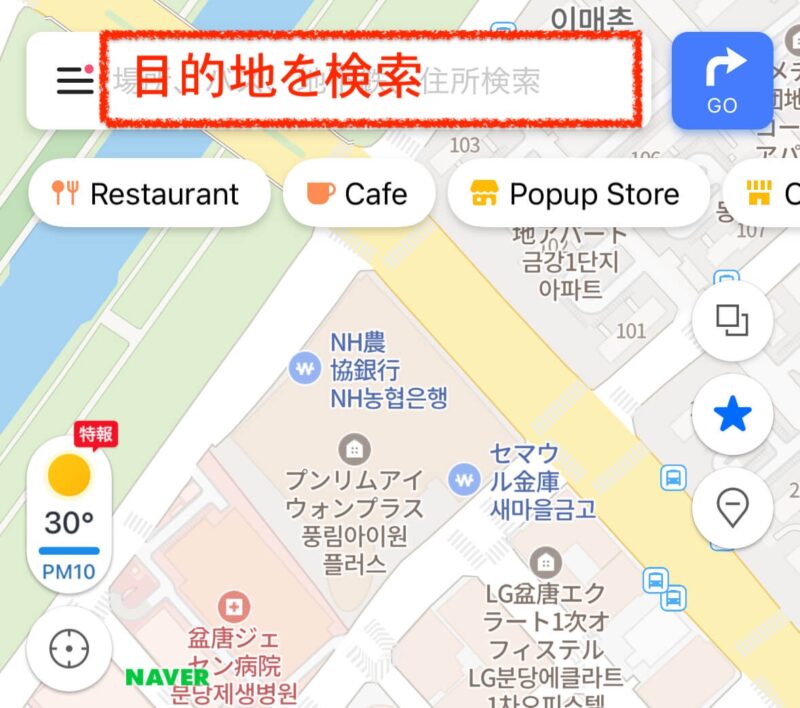Select the Cafe chip
The image size is (800, 708).
pyautogui.click(x=359, y=194)
